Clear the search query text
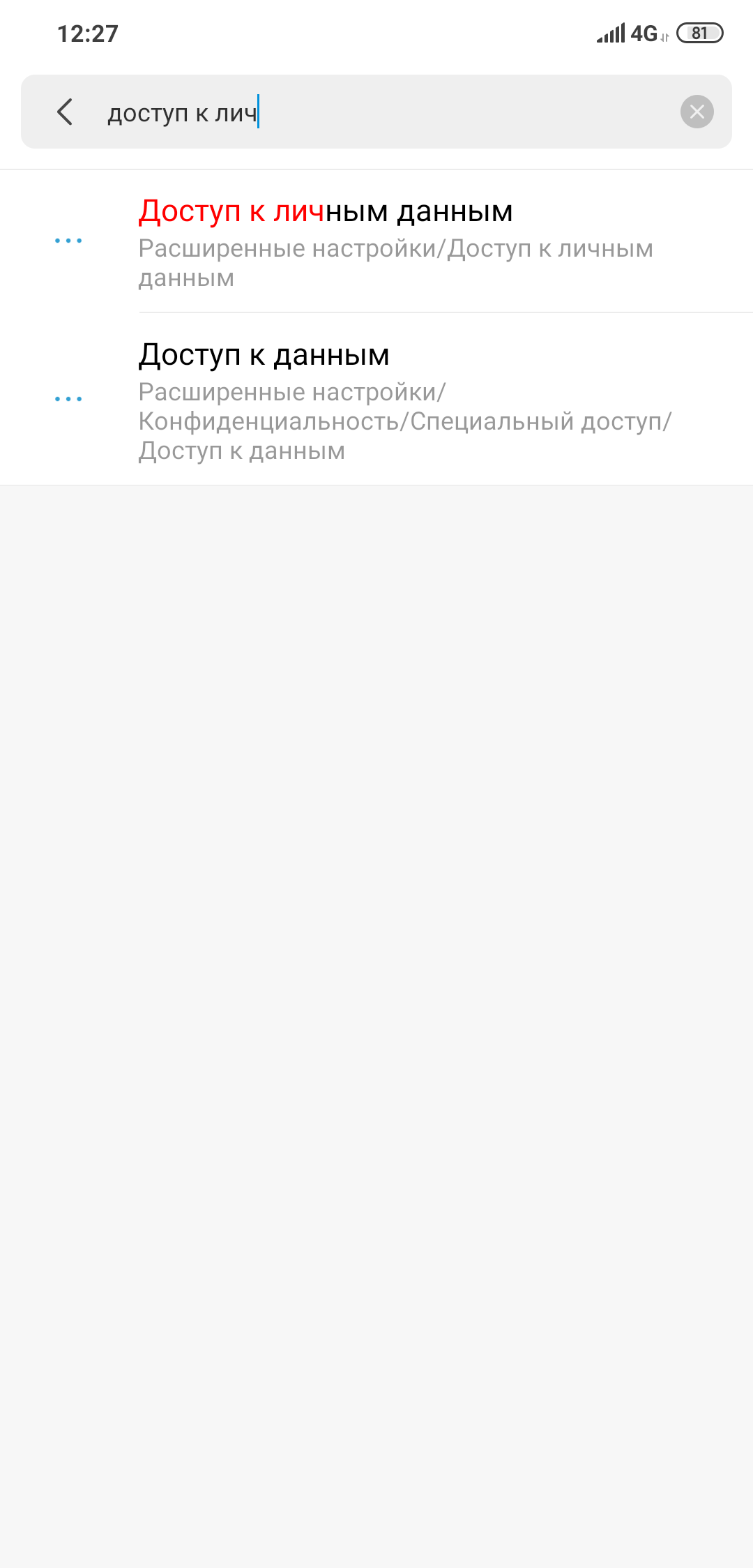This screenshot has width=753, height=1568. pyautogui.click(x=697, y=112)
